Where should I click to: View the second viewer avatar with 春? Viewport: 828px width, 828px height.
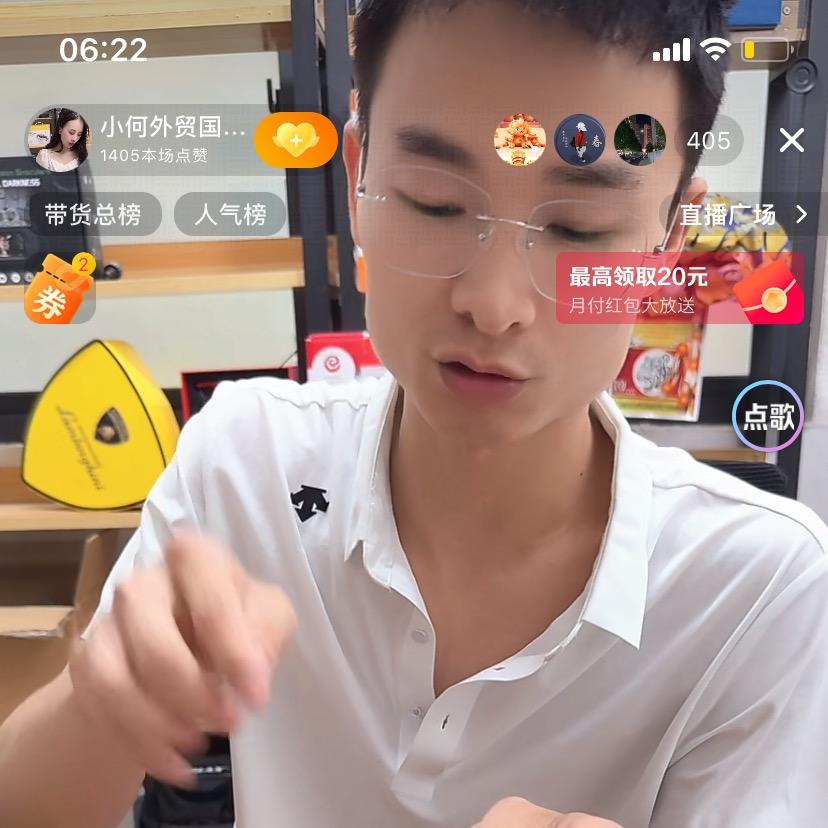pos(580,140)
